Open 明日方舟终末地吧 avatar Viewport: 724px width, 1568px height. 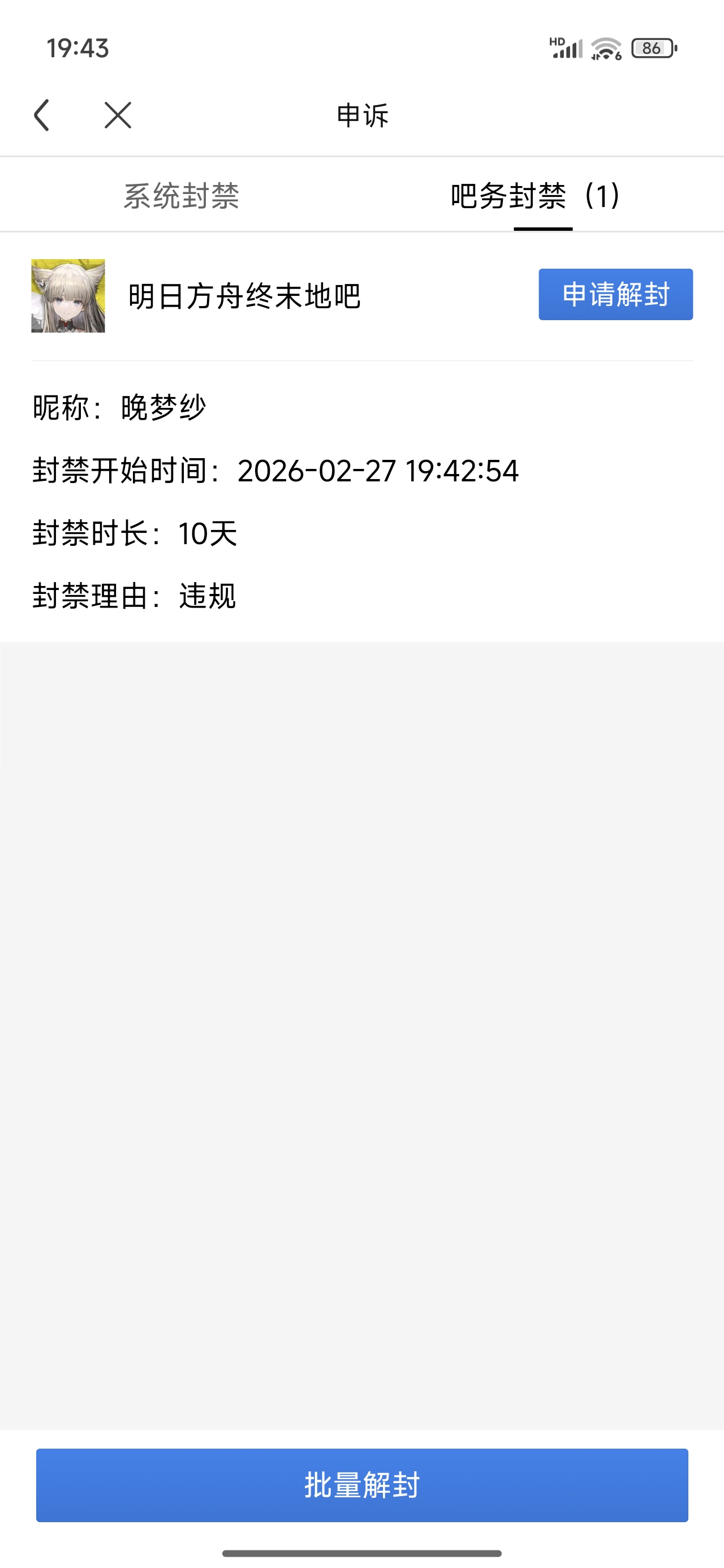click(68, 296)
